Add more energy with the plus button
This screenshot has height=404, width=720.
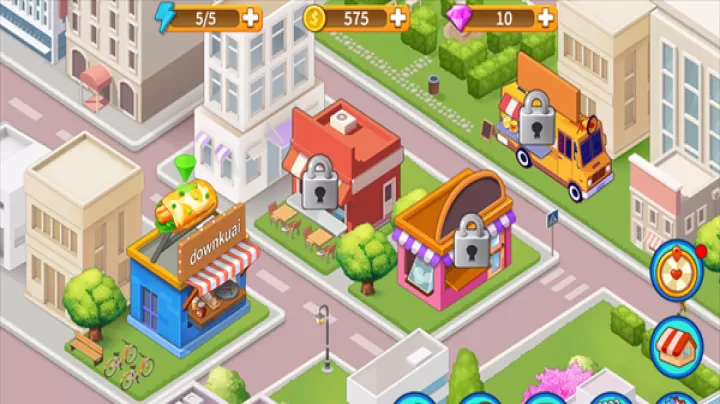[x=251, y=17]
